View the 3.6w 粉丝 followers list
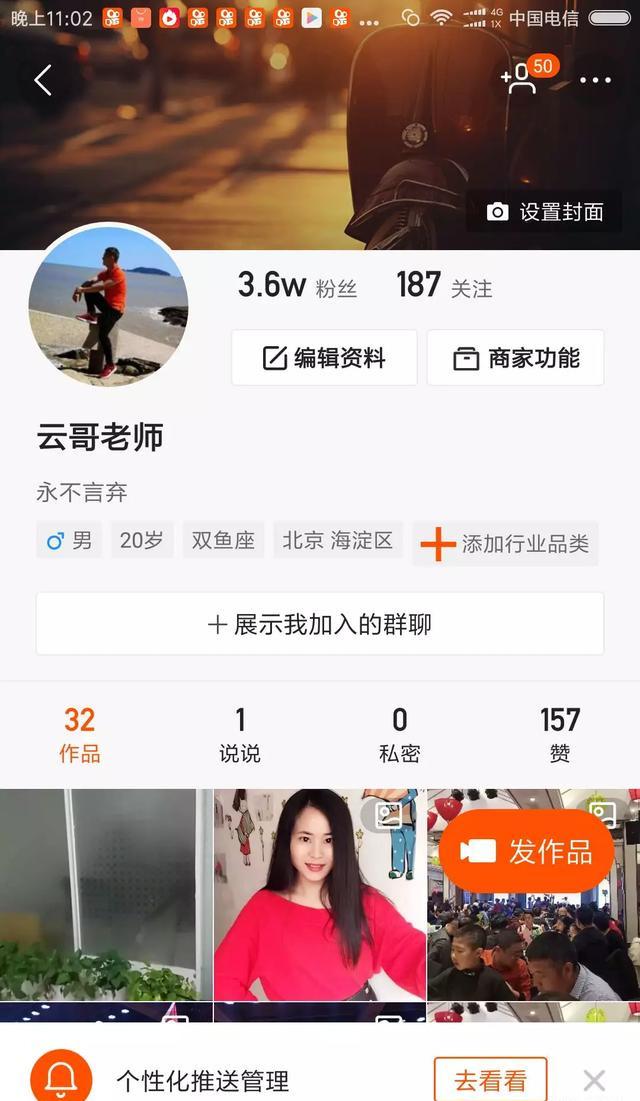Image resolution: width=640 pixels, height=1101 pixels. click(x=296, y=287)
